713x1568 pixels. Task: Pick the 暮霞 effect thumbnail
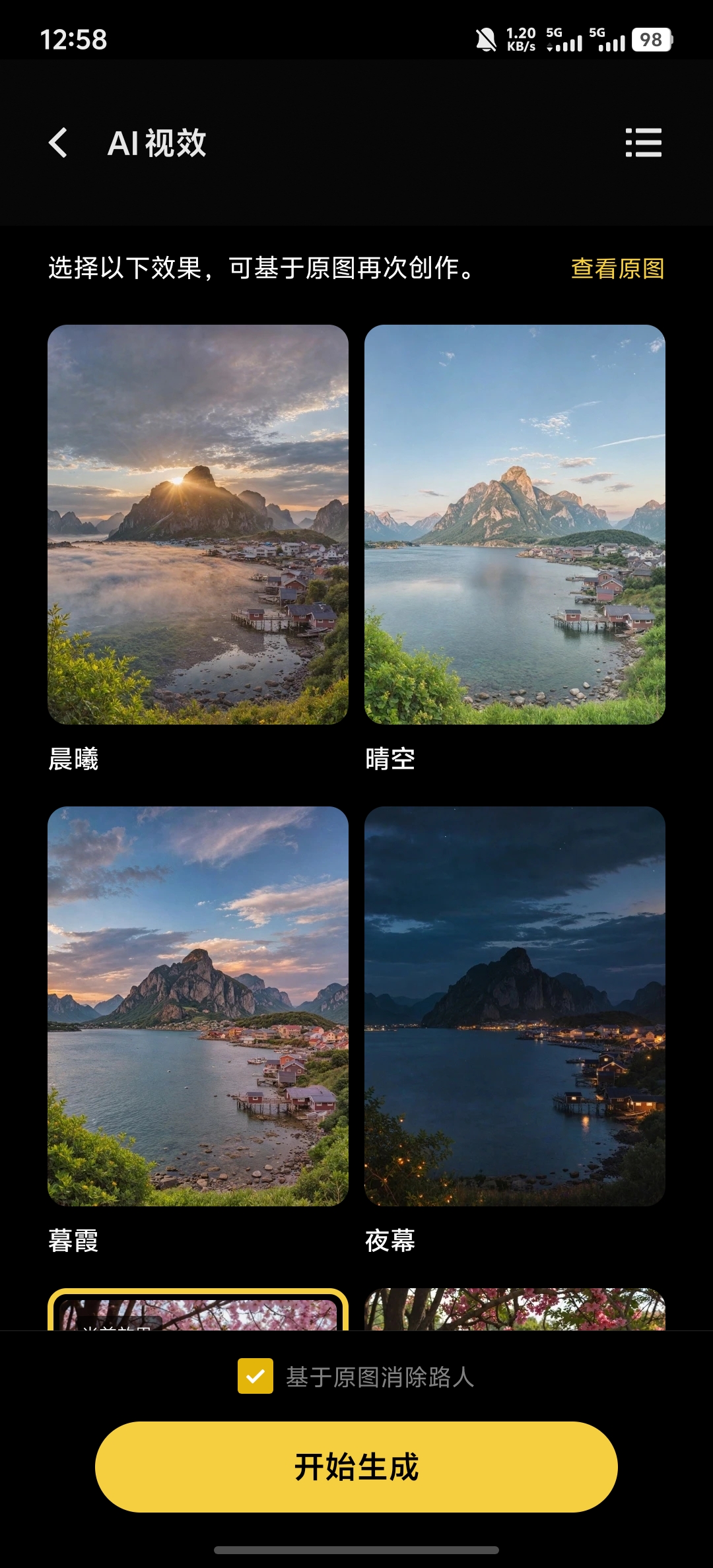coord(198,1006)
